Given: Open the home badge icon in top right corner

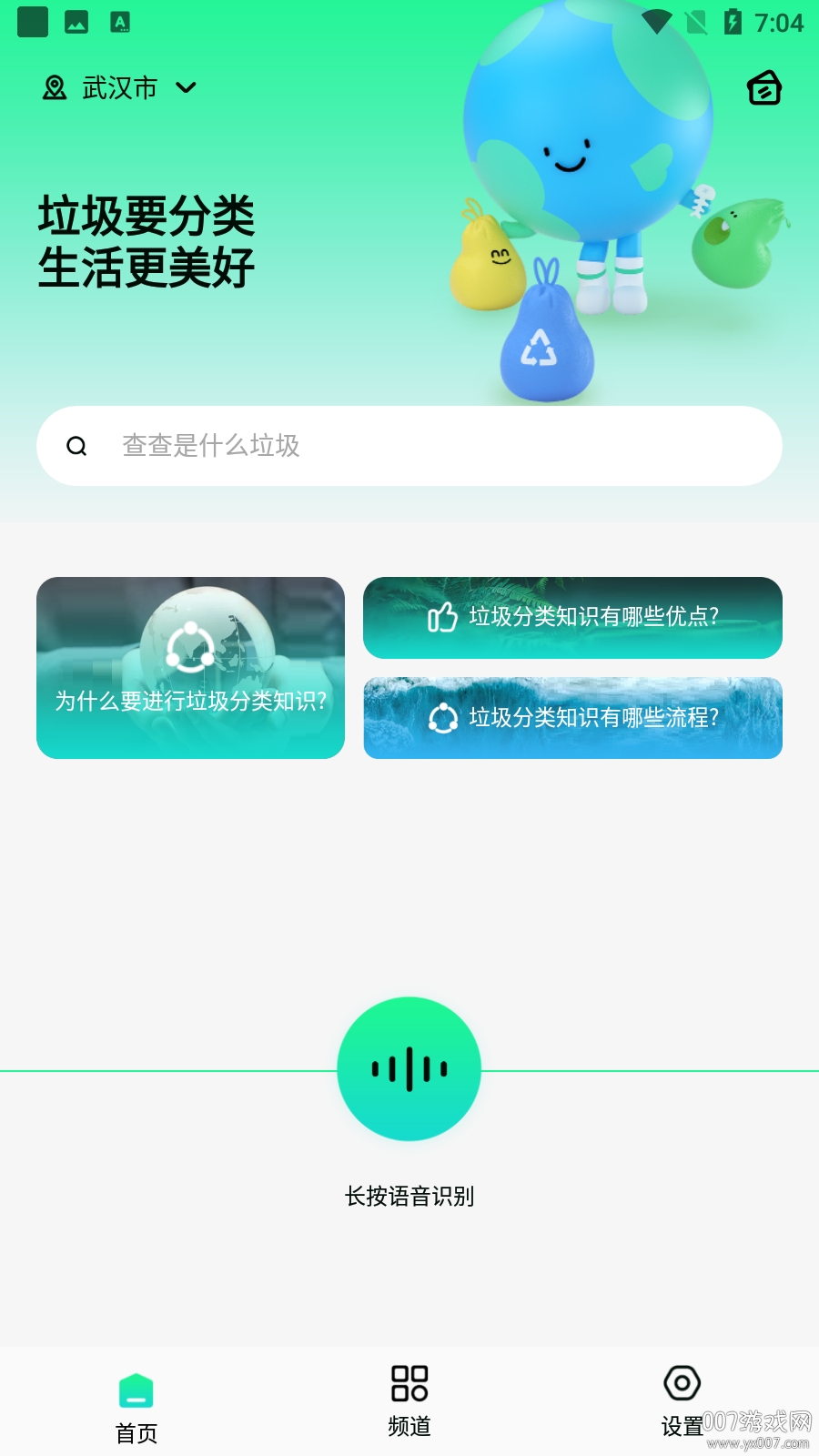Looking at the screenshot, I should (x=764, y=87).
